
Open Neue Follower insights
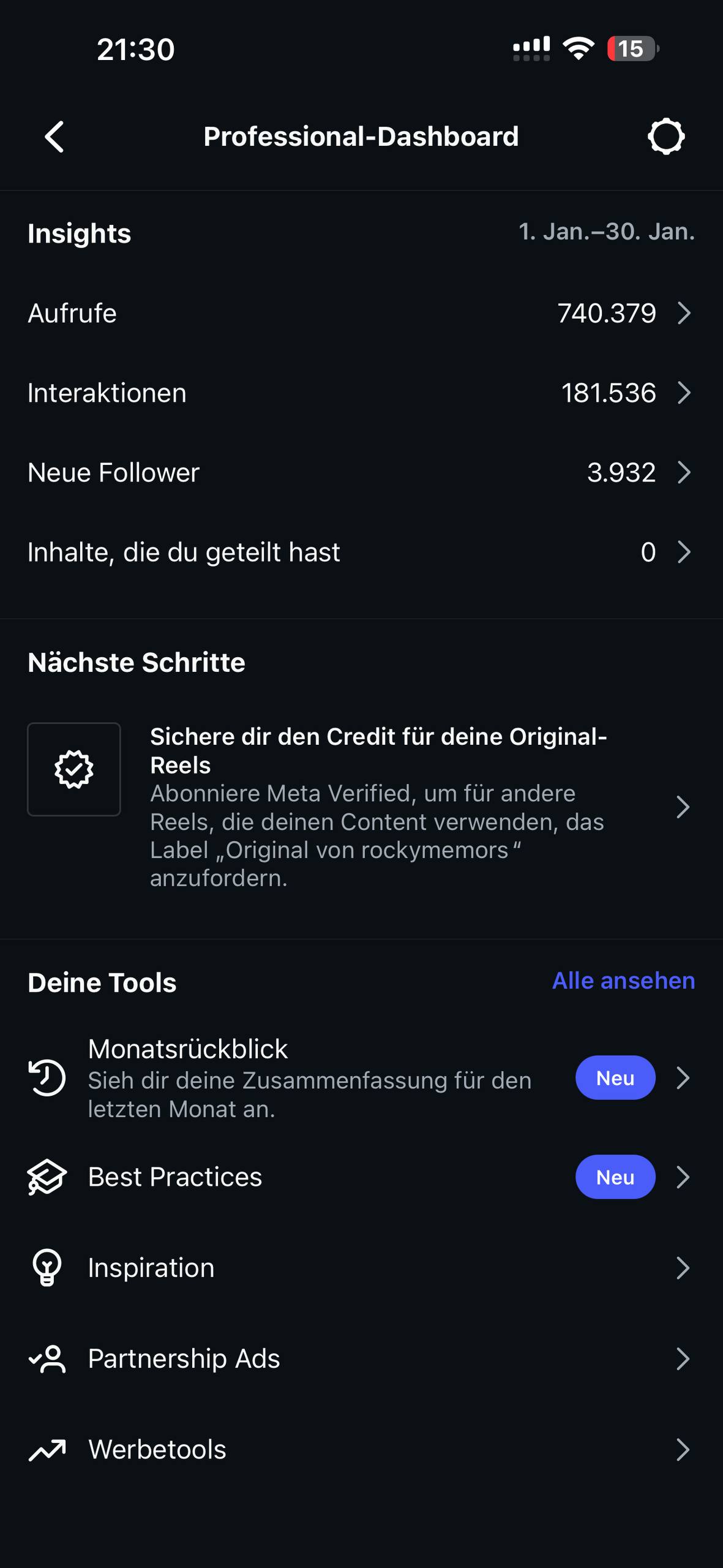coord(361,472)
